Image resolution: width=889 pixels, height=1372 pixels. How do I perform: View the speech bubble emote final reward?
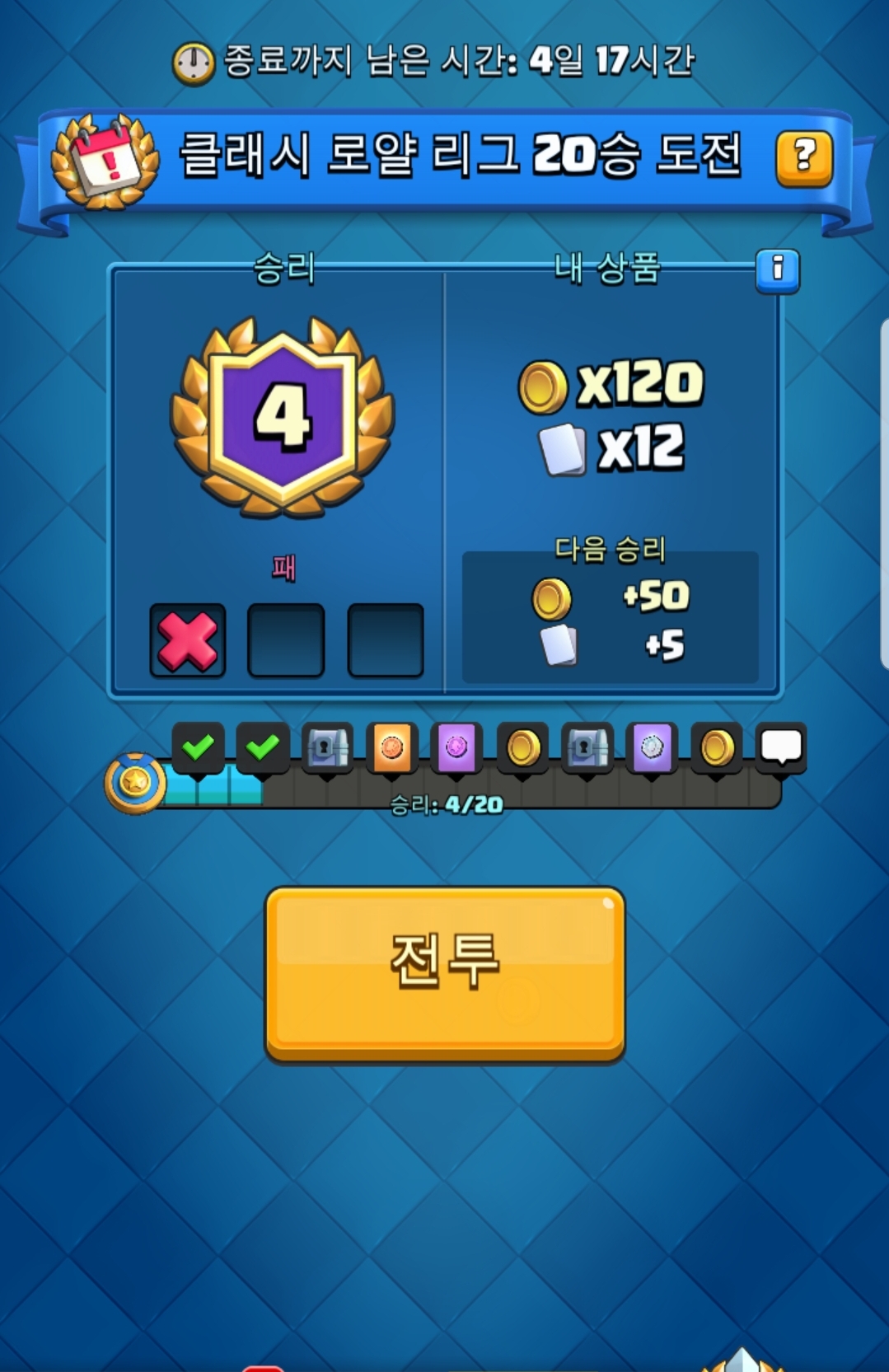coord(780,747)
